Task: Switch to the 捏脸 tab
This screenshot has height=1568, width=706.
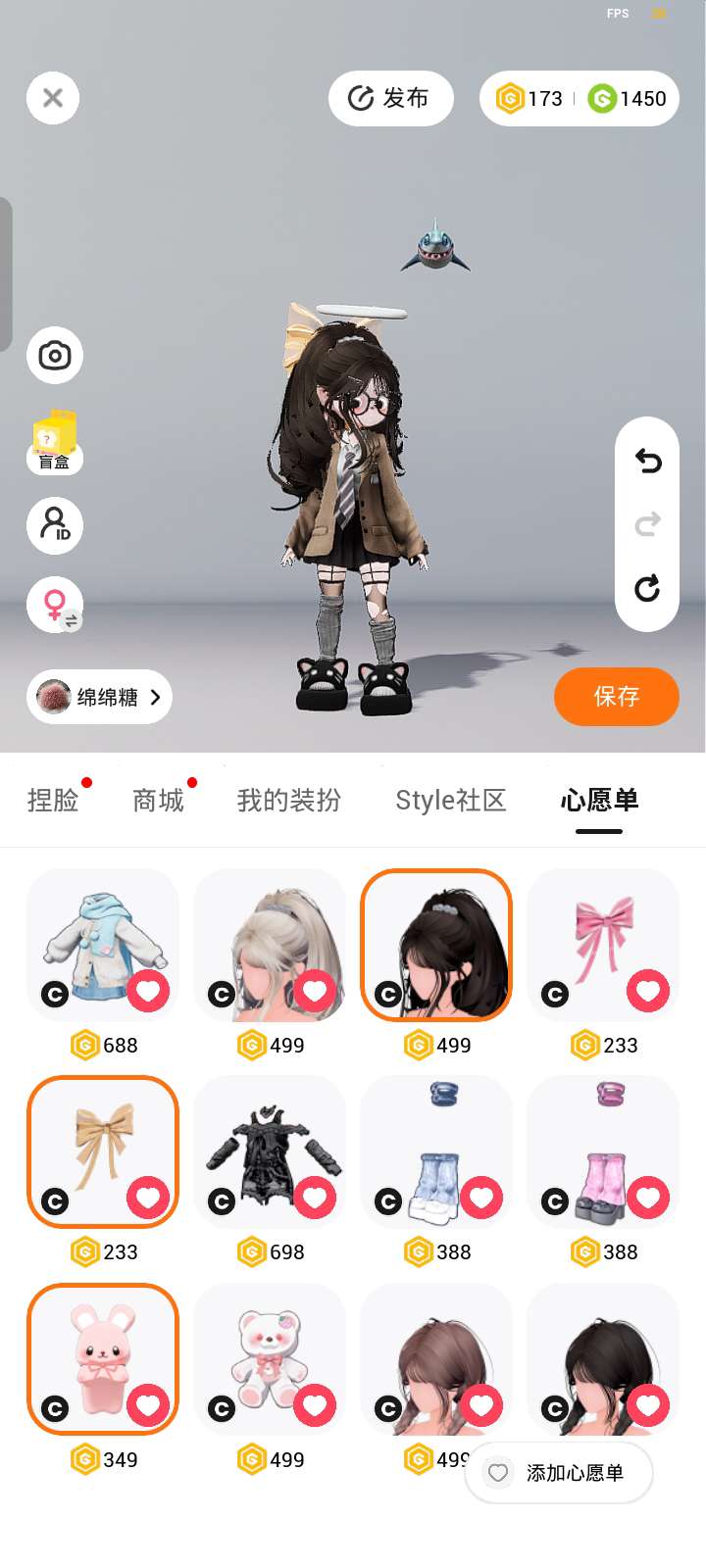Action: 53,801
